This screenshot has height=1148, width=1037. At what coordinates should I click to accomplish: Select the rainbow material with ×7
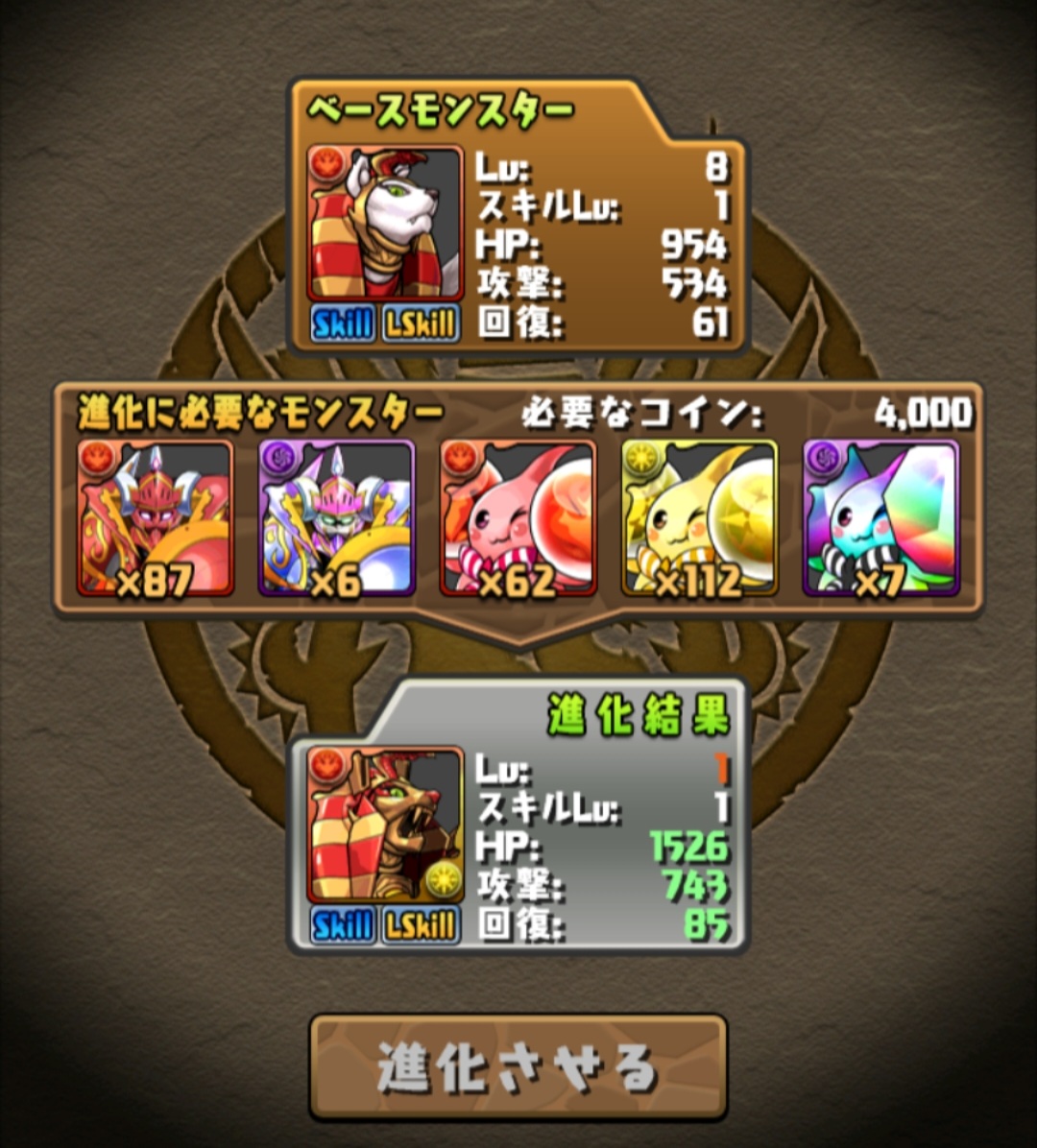click(x=880, y=518)
